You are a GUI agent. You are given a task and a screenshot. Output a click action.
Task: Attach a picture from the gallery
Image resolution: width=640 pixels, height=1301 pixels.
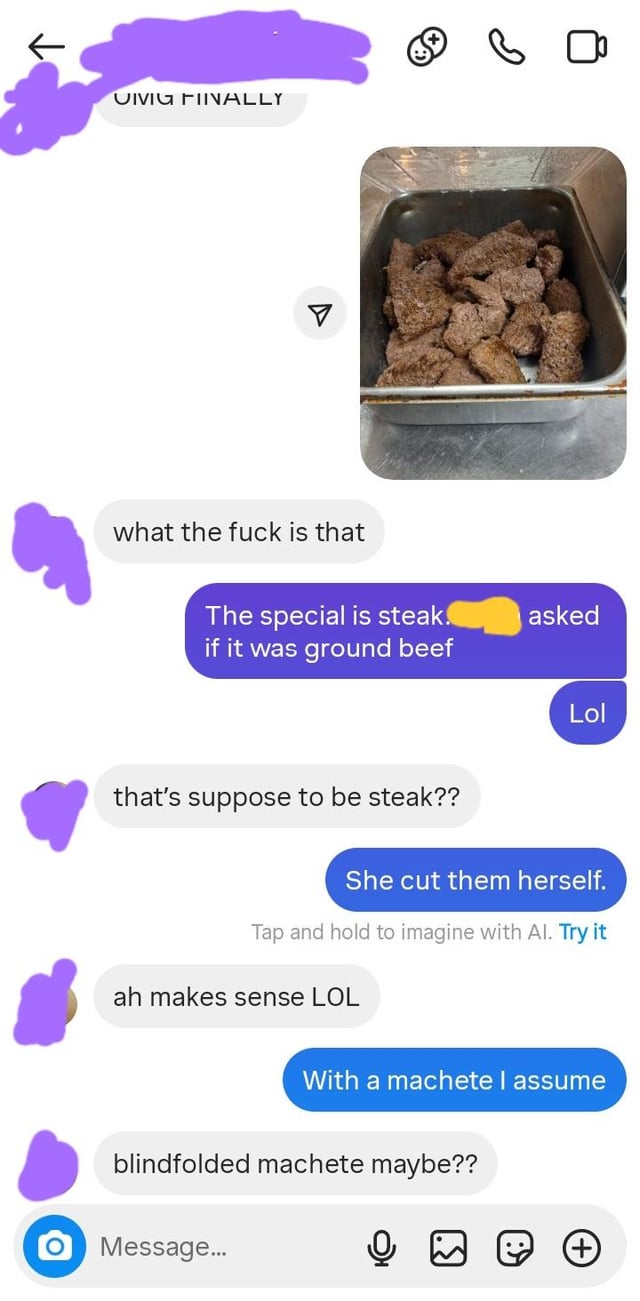tap(448, 1247)
